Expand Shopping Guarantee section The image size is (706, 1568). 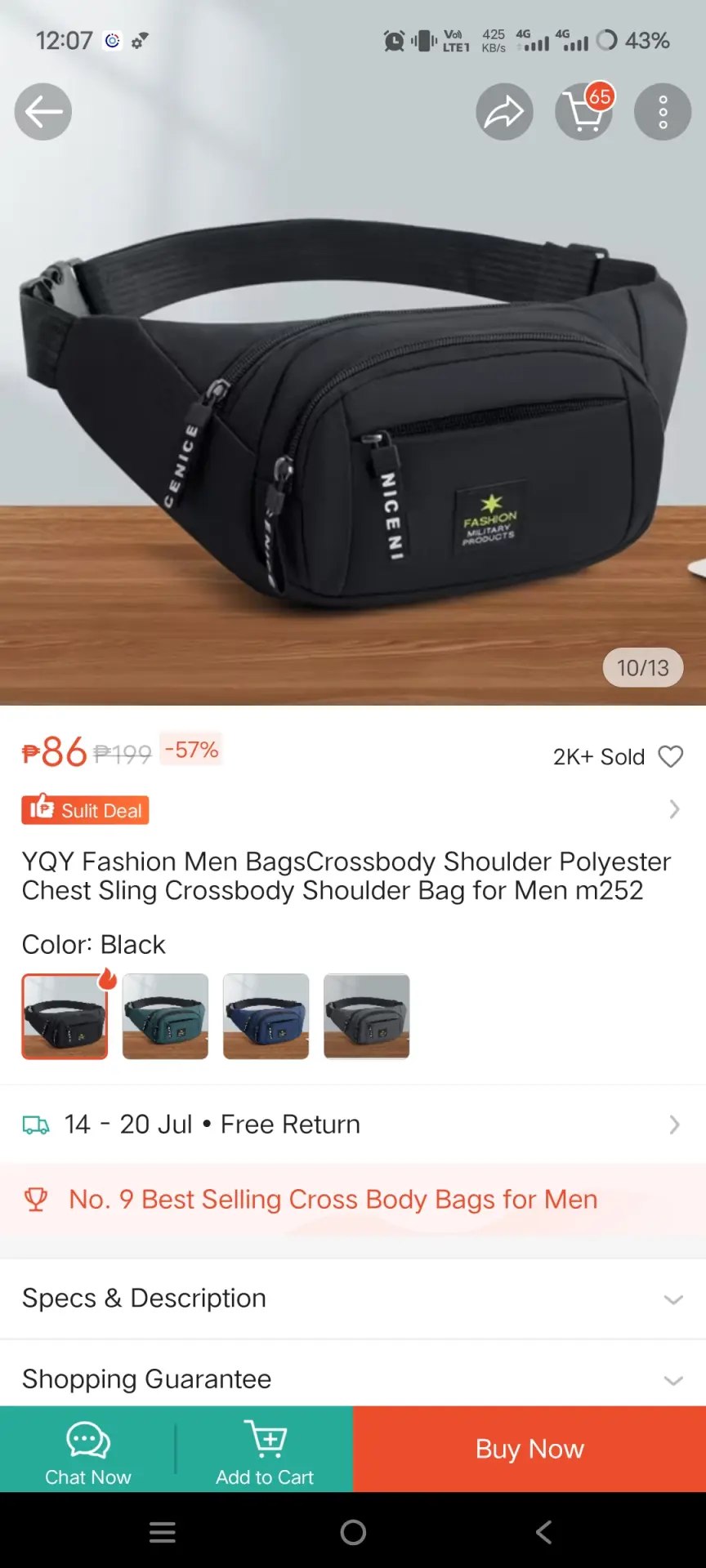click(353, 1379)
